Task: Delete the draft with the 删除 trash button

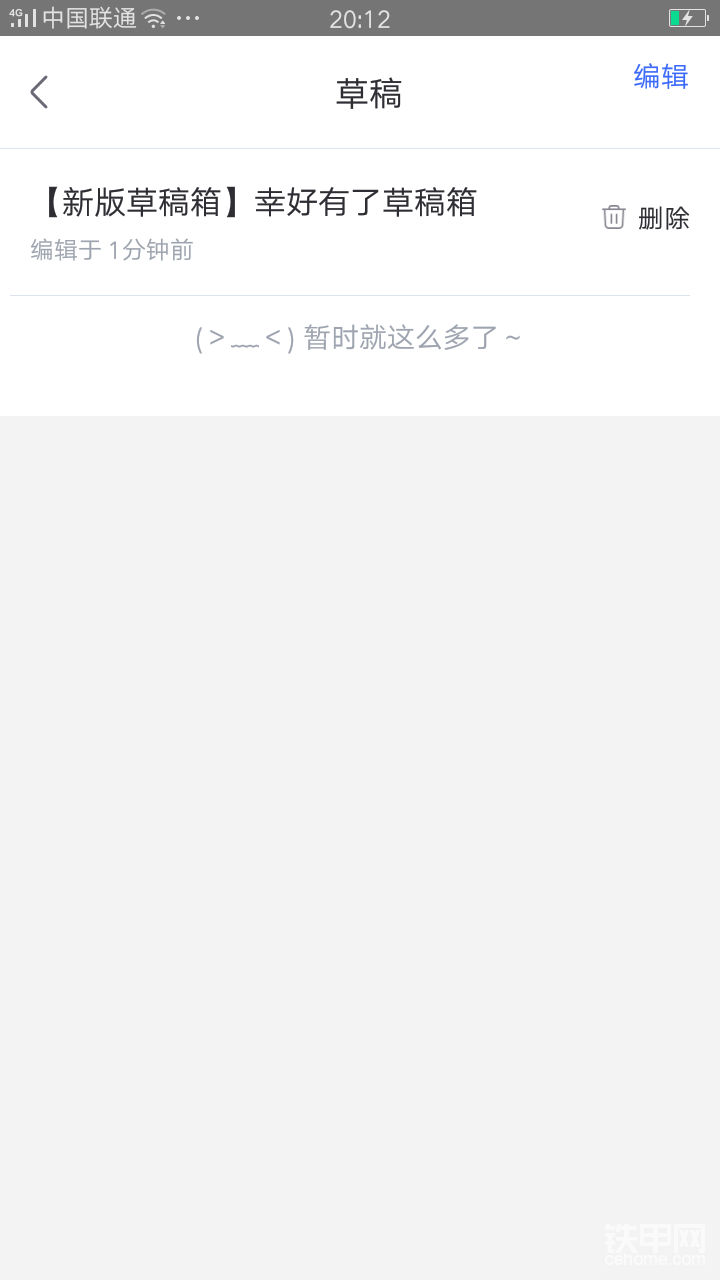Action: [645, 218]
